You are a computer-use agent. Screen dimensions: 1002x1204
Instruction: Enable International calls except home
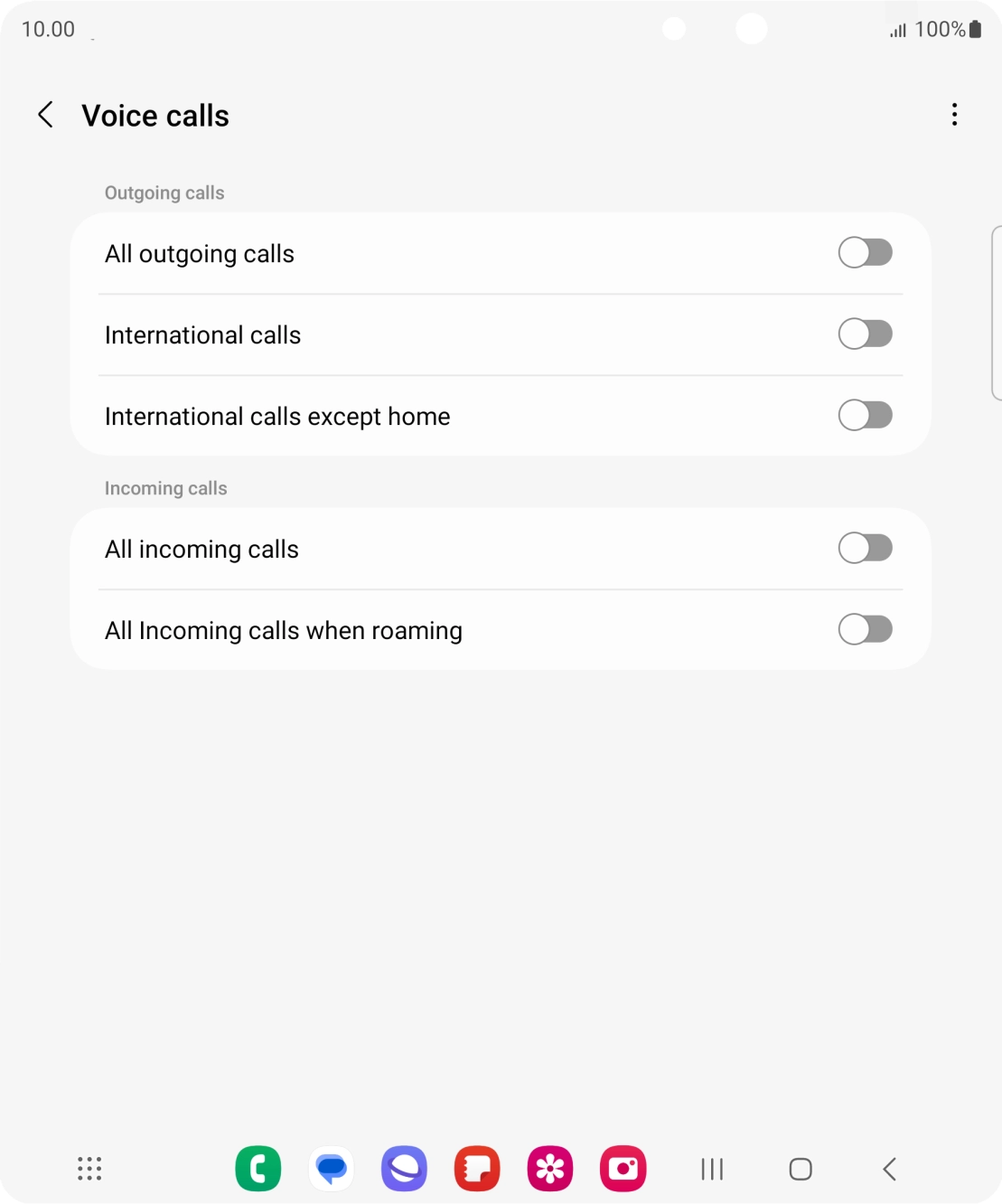click(x=865, y=415)
